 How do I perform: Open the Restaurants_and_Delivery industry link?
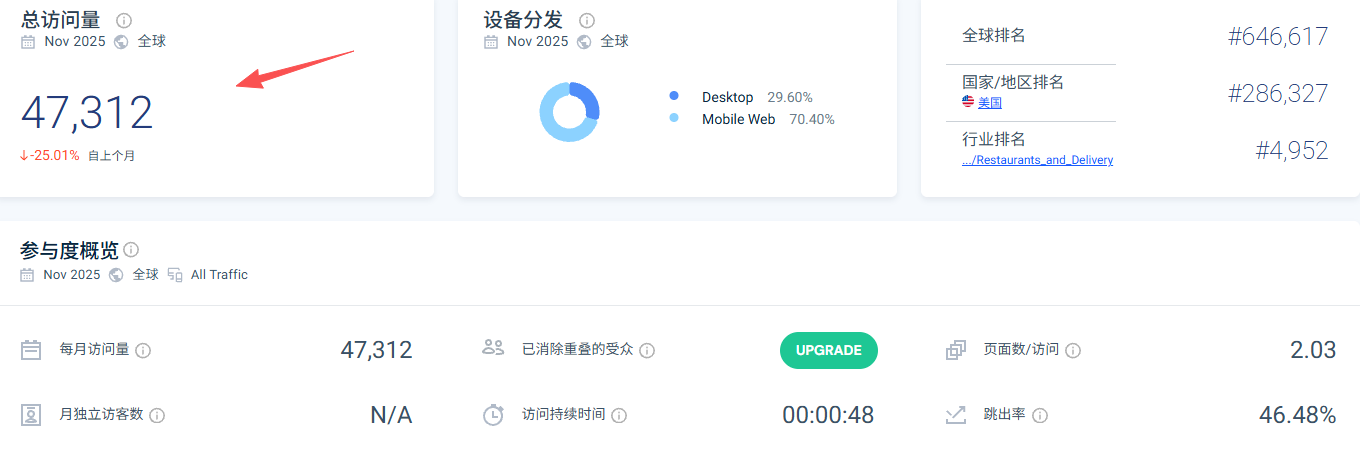tap(1037, 160)
